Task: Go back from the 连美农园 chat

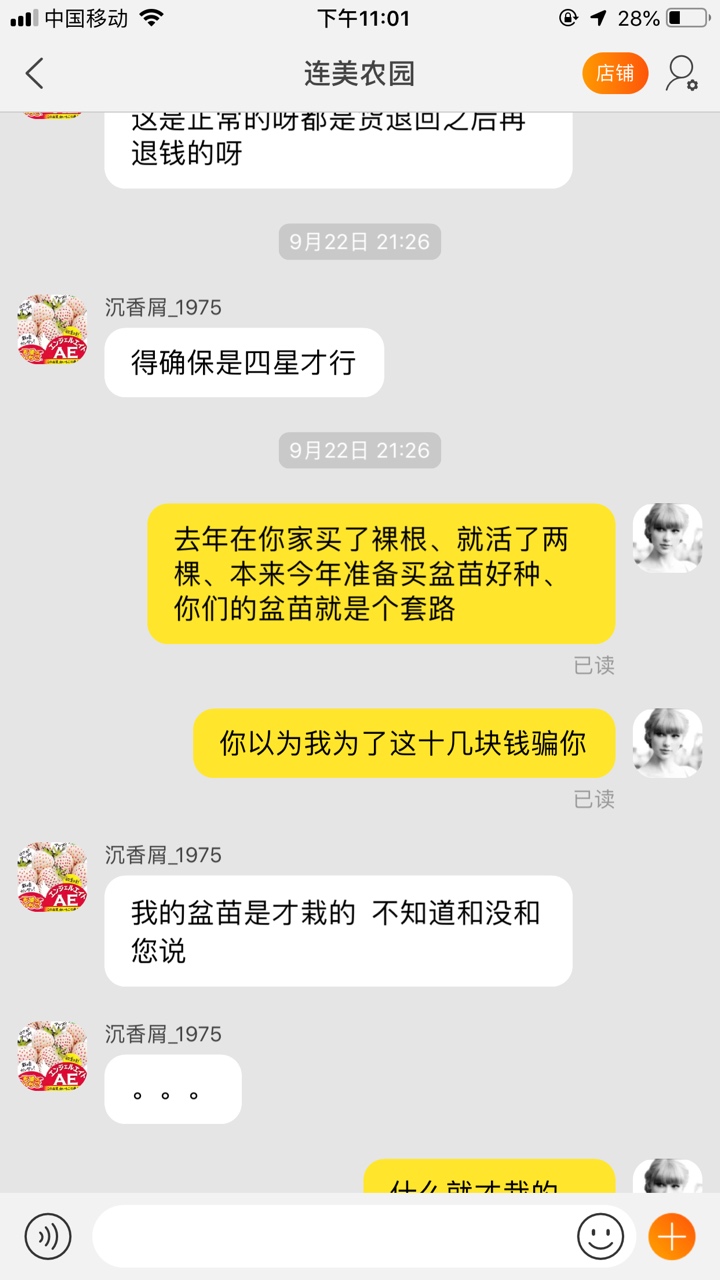Action: [x=35, y=73]
